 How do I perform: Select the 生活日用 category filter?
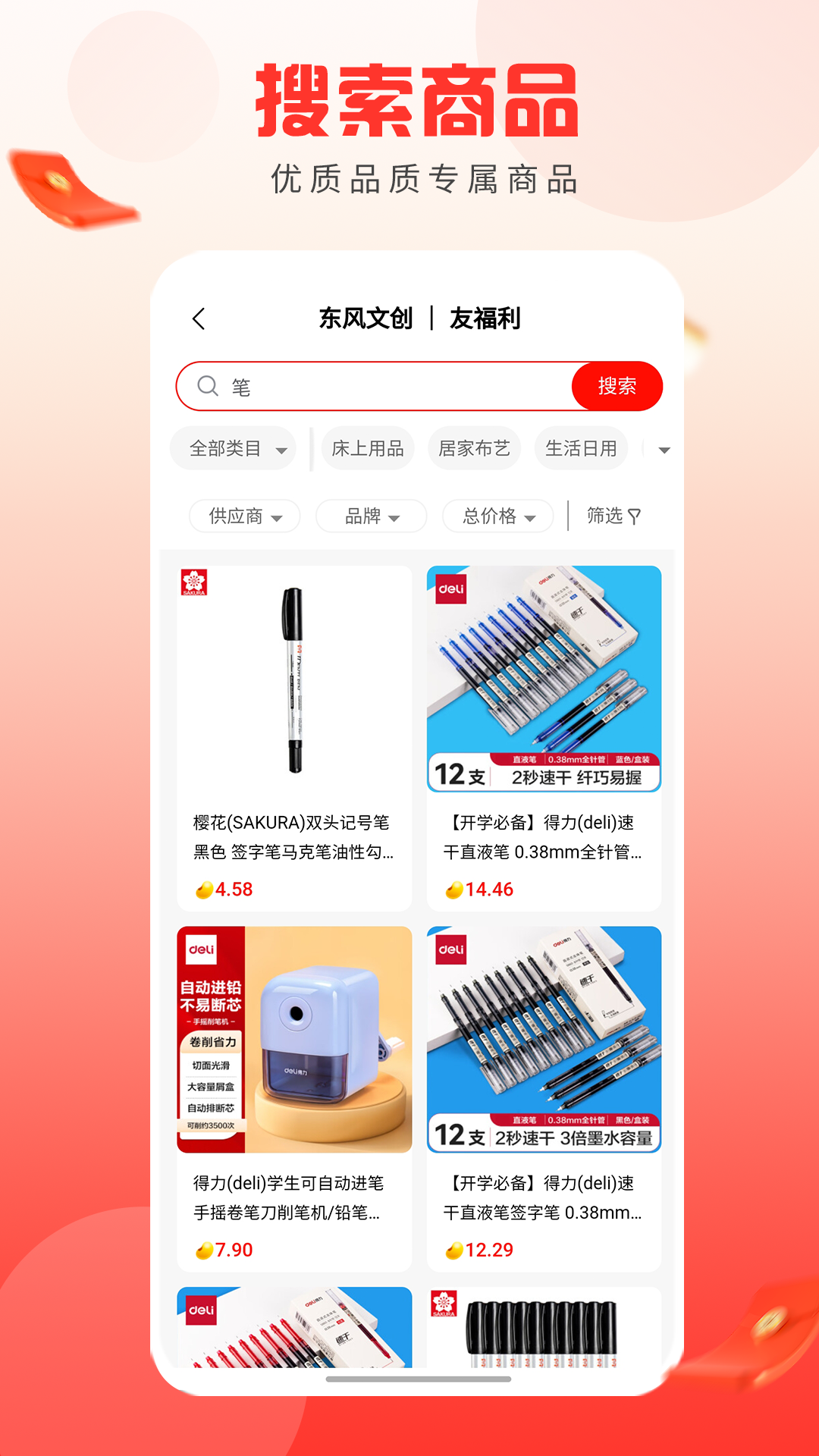pyautogui.click(x=581, y=448)
